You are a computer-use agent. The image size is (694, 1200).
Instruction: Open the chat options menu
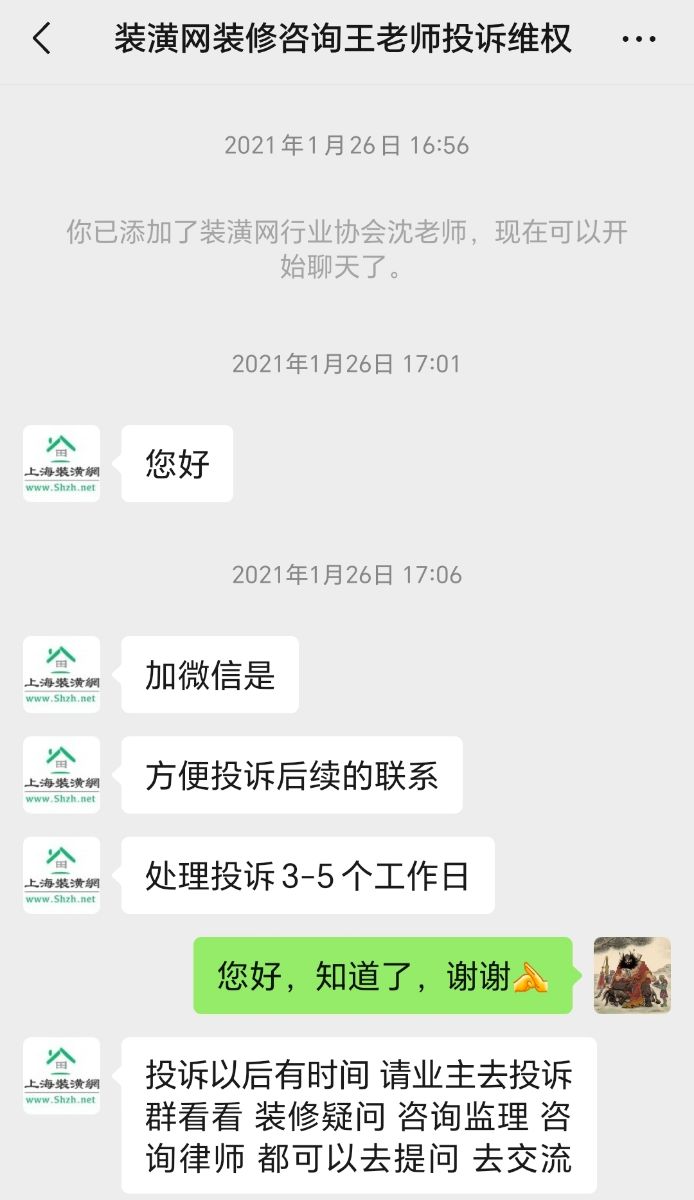coord(638,40)
